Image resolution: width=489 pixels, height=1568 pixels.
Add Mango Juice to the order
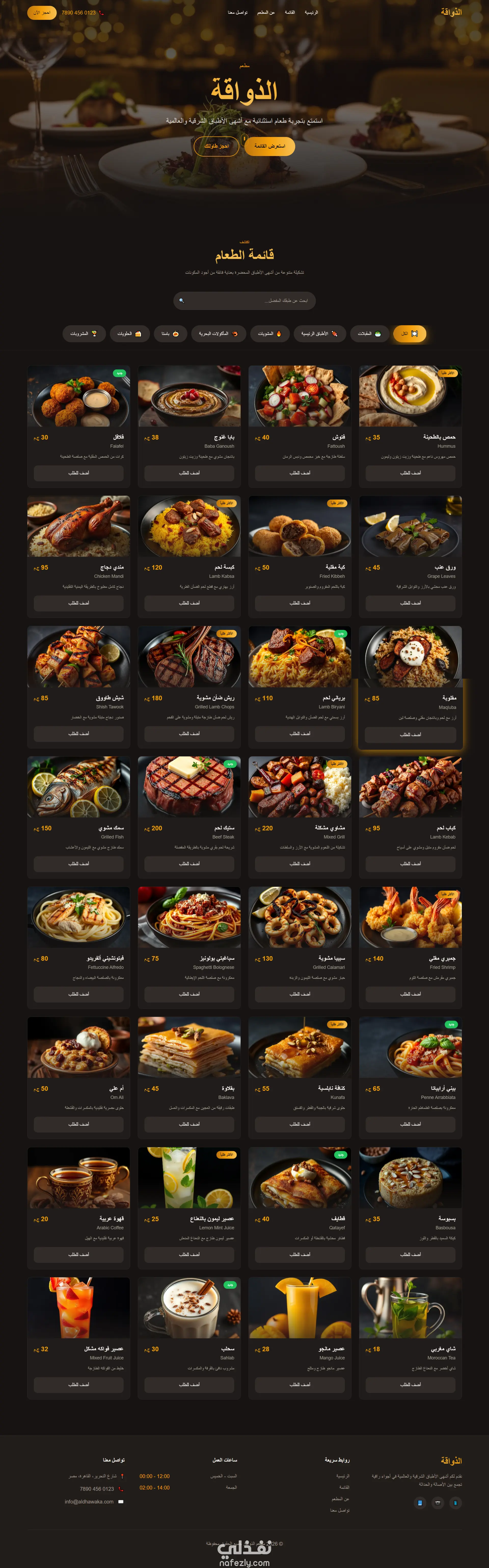(x=300, y=1385)
